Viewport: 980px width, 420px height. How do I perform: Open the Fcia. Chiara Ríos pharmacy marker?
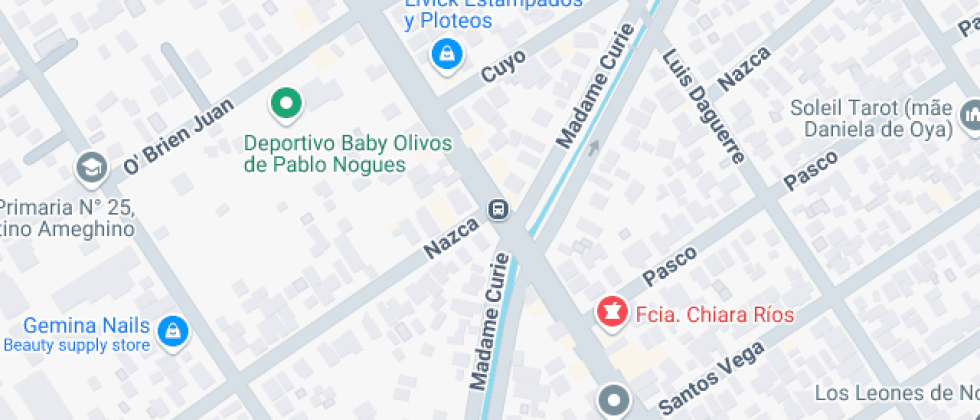click(610, 312)
